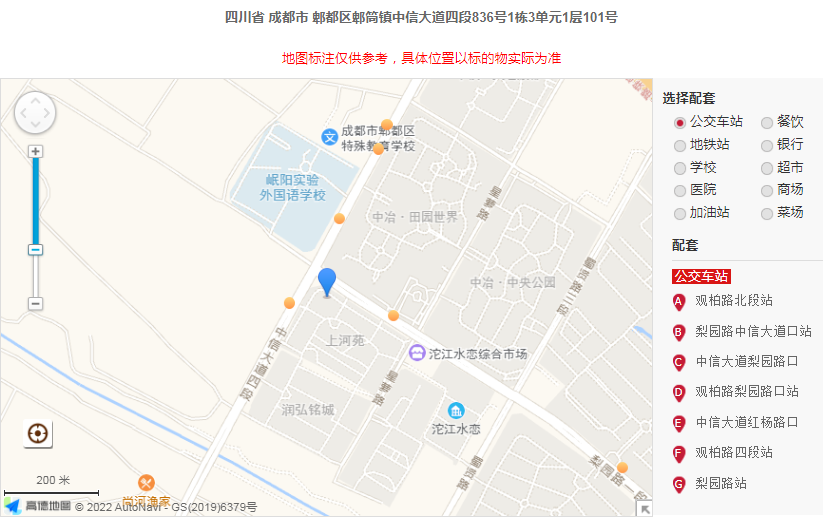Select the 商场 radio option
Screen dimensions: 823x522
pyautogui.click(x=767, y=190)
